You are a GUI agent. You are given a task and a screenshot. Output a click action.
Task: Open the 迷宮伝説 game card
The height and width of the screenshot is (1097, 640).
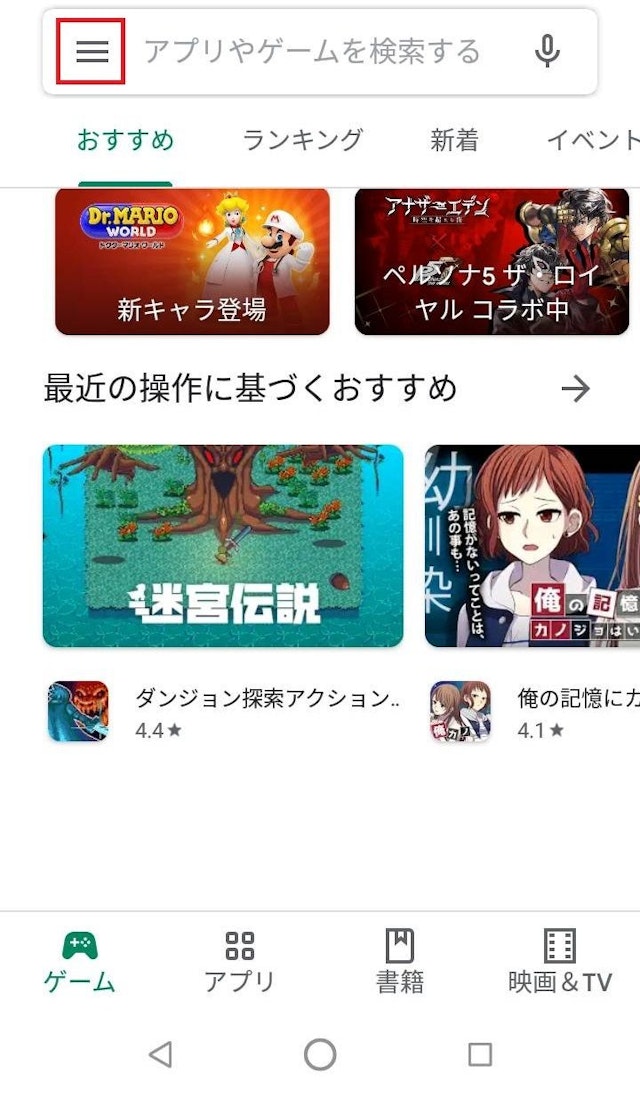(223, 546)
